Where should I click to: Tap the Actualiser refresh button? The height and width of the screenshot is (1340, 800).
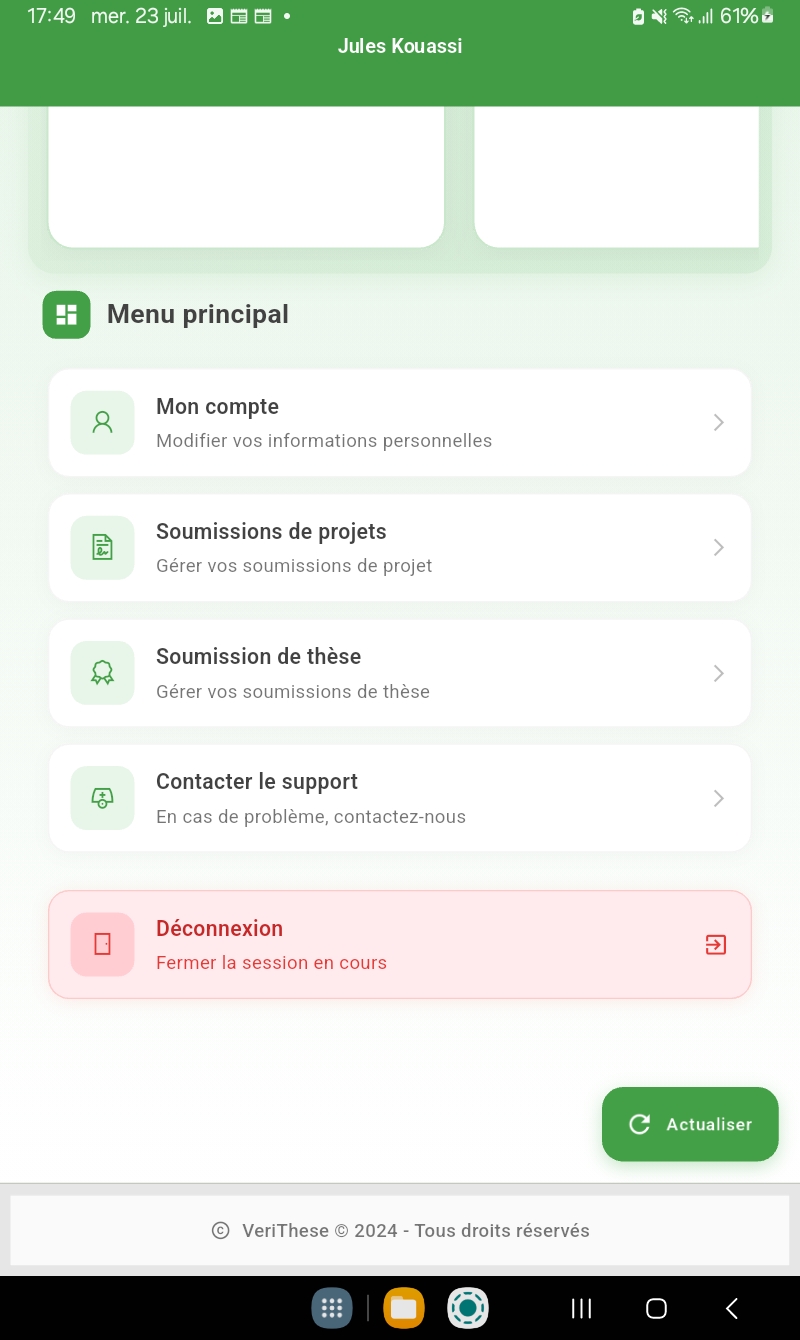690,1124
